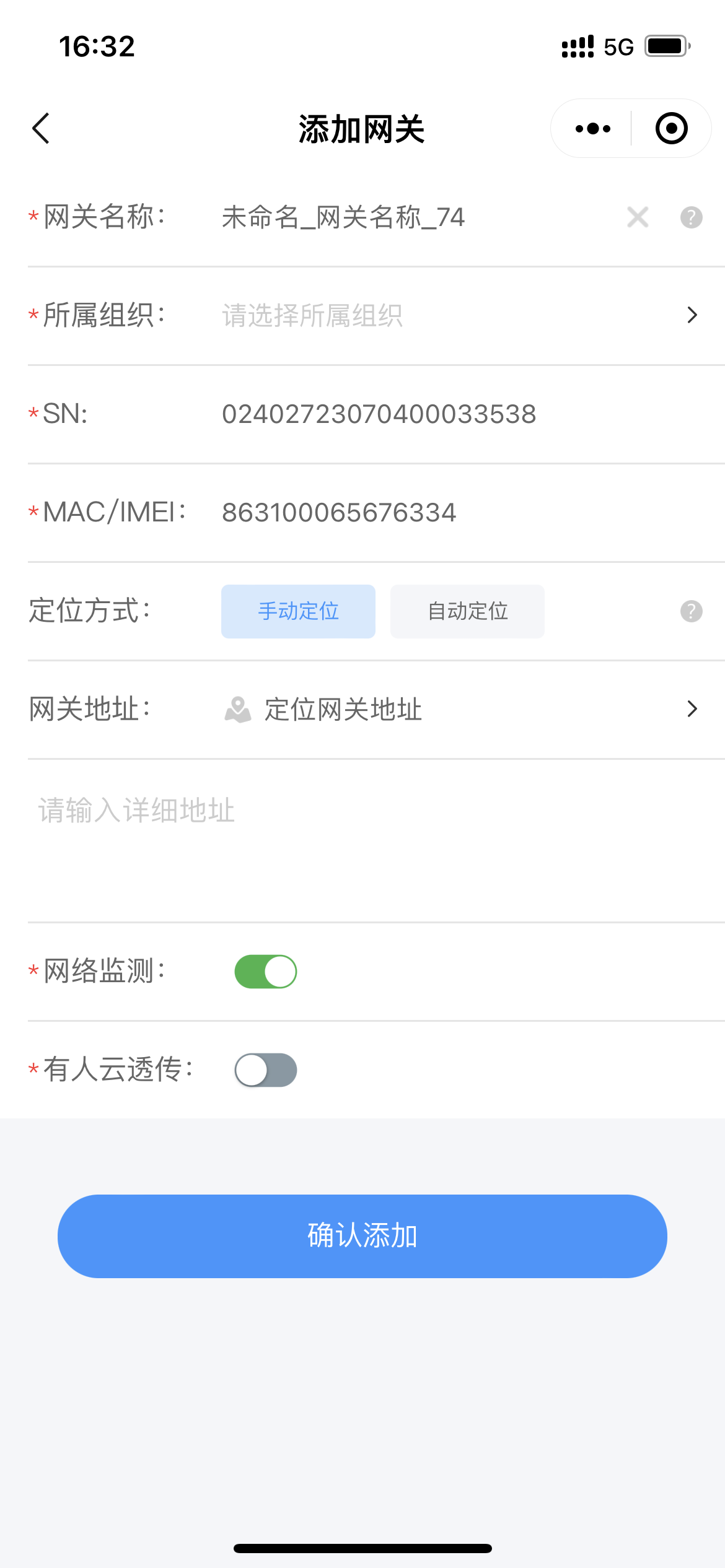Open the mini program more options menu
725x1568 pixels.
coord(592,129)
